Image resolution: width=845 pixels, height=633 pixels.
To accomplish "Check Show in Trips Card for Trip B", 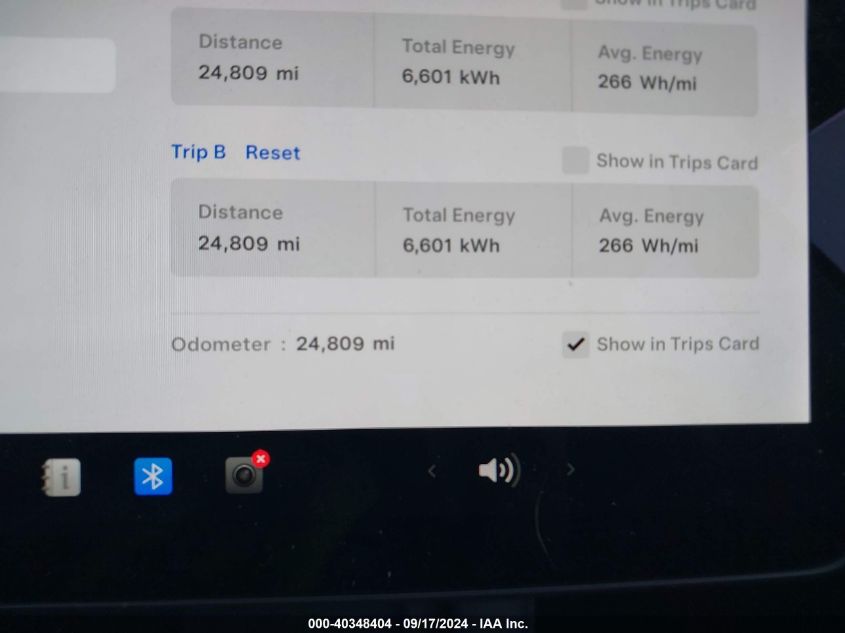I will 575,161.
